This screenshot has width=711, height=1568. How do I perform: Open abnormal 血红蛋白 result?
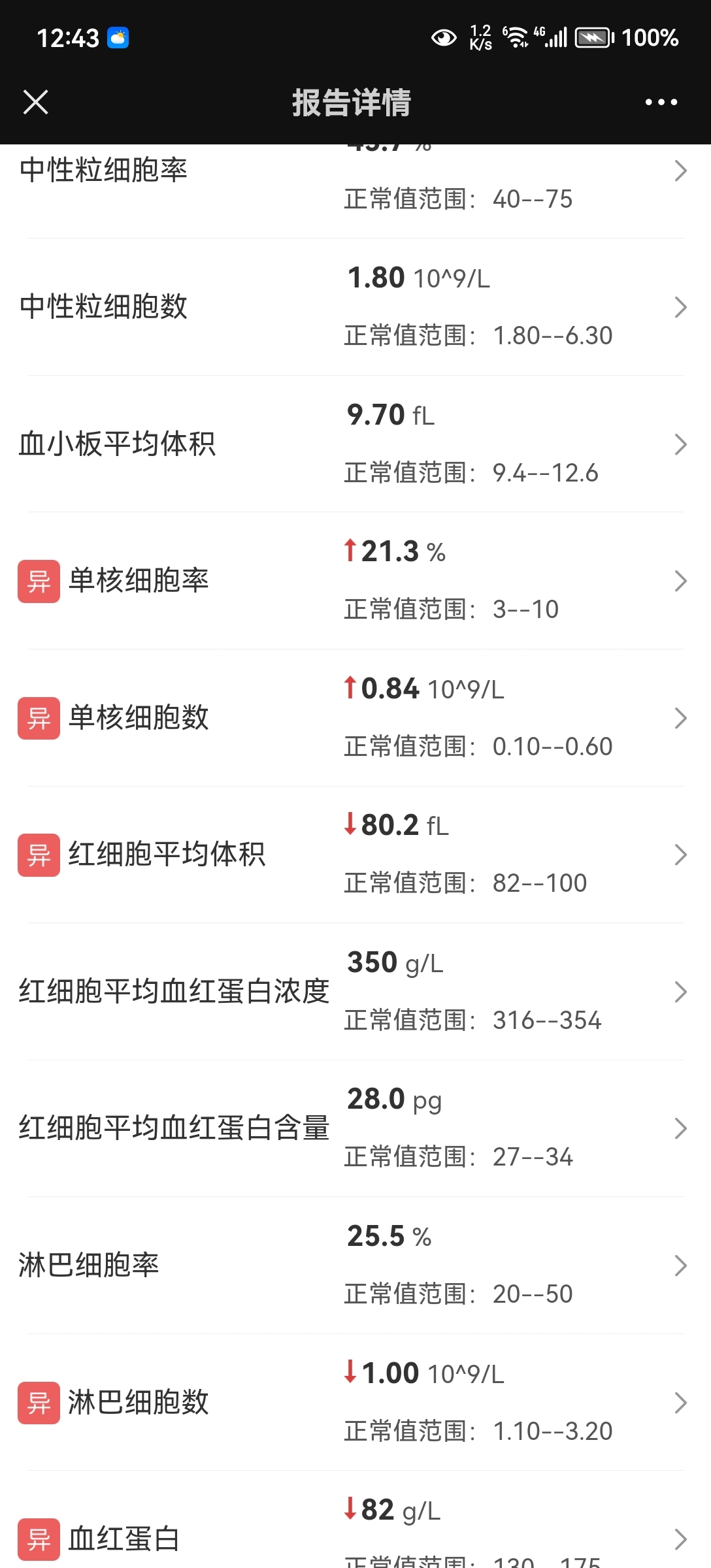[x=355, y=1520]
